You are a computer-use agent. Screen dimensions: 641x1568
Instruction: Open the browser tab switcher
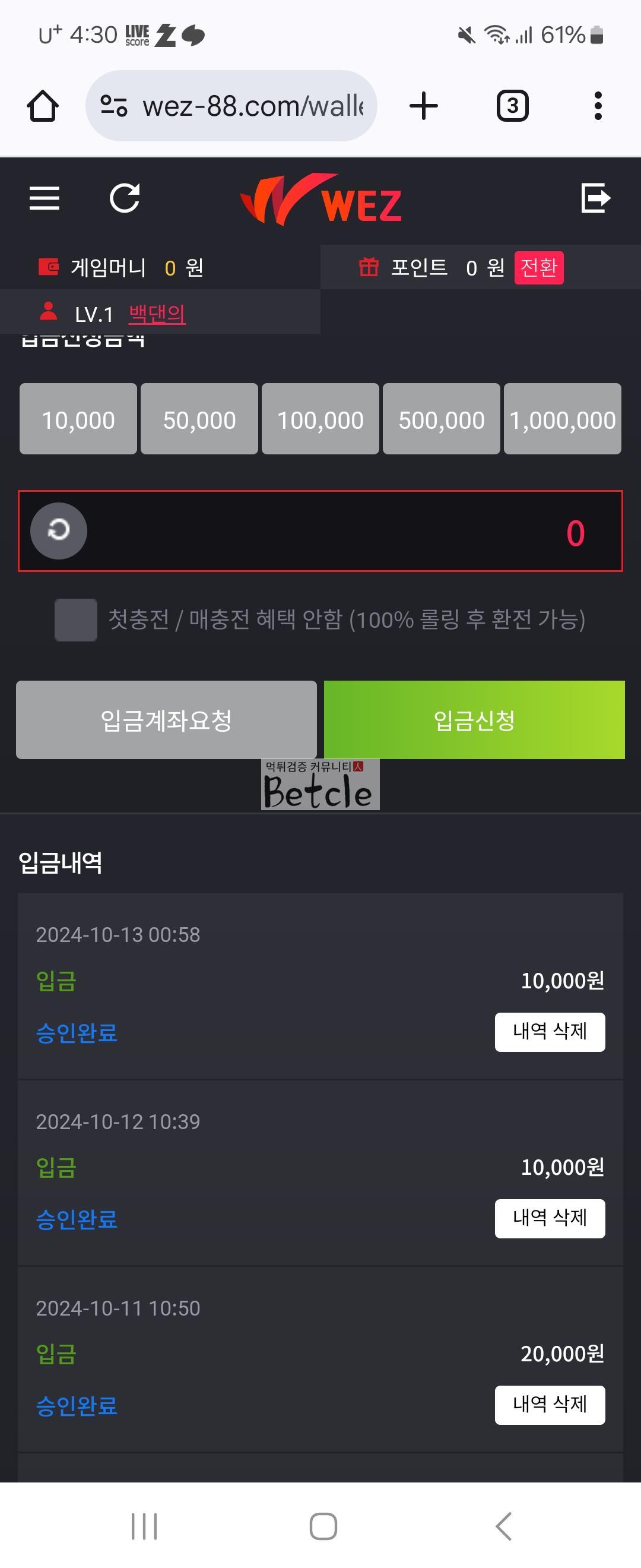(x=512, y=106)
